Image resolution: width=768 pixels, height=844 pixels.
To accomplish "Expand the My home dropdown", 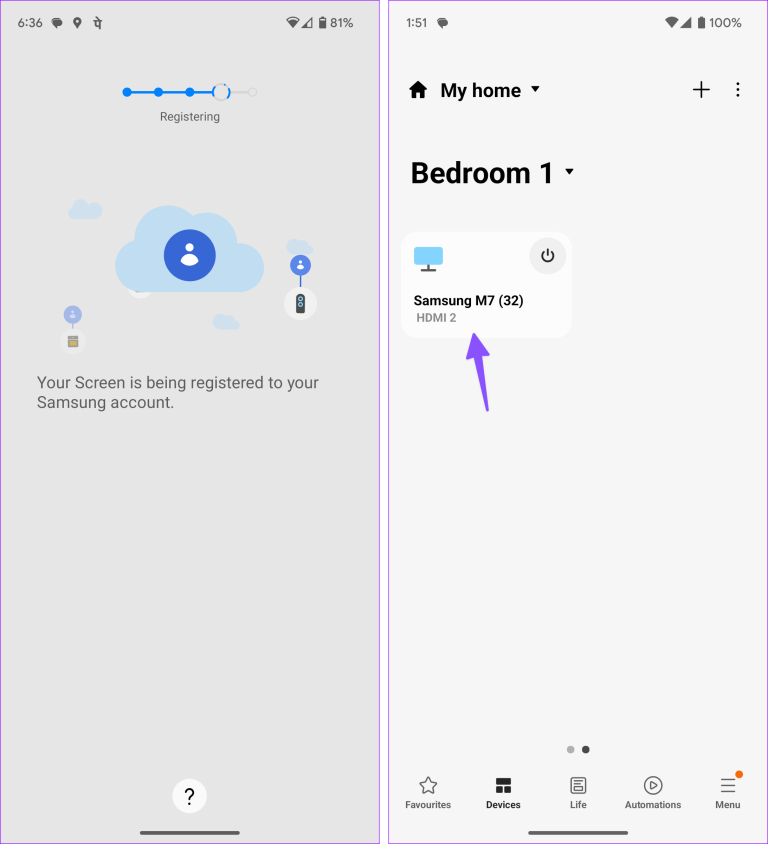I will point(536,90).
